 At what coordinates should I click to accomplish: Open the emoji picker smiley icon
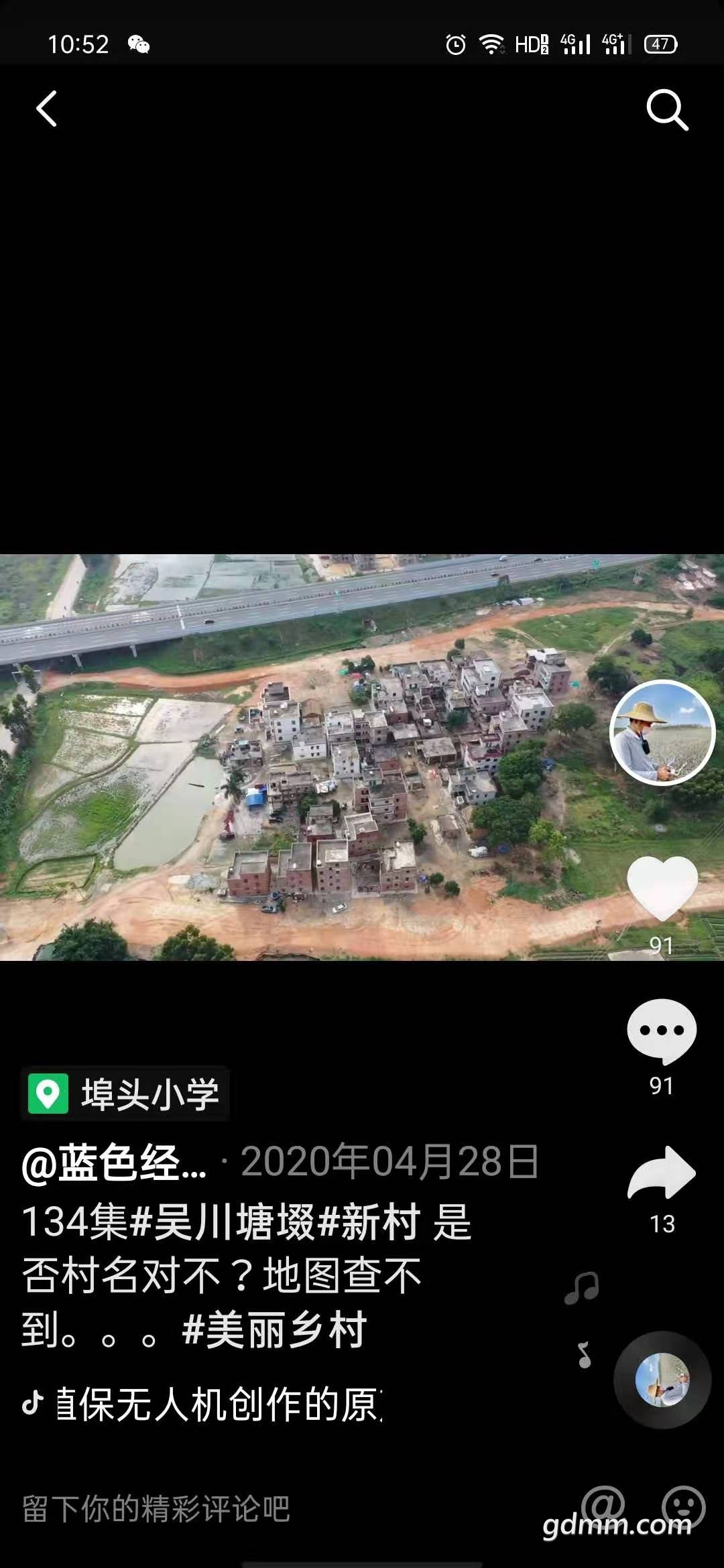(x=683, y=1506)
